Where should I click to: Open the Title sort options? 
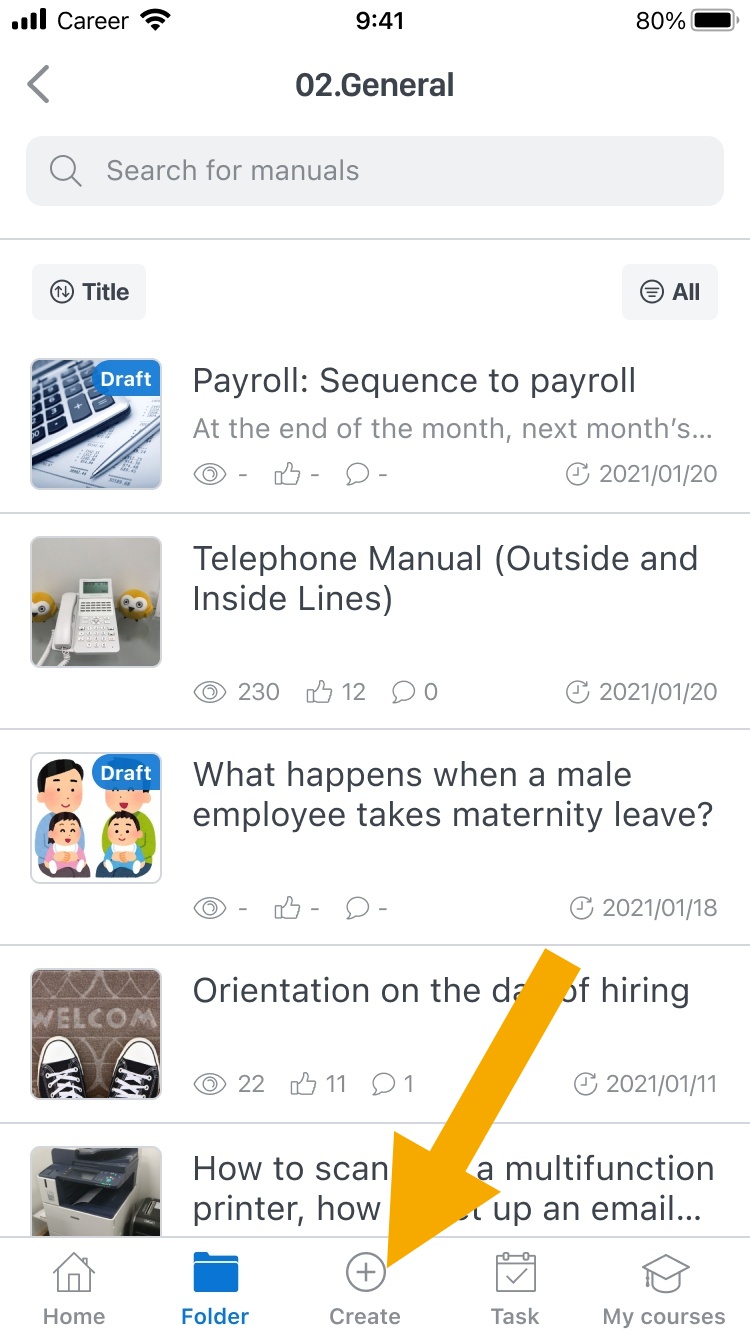point(88,292)
